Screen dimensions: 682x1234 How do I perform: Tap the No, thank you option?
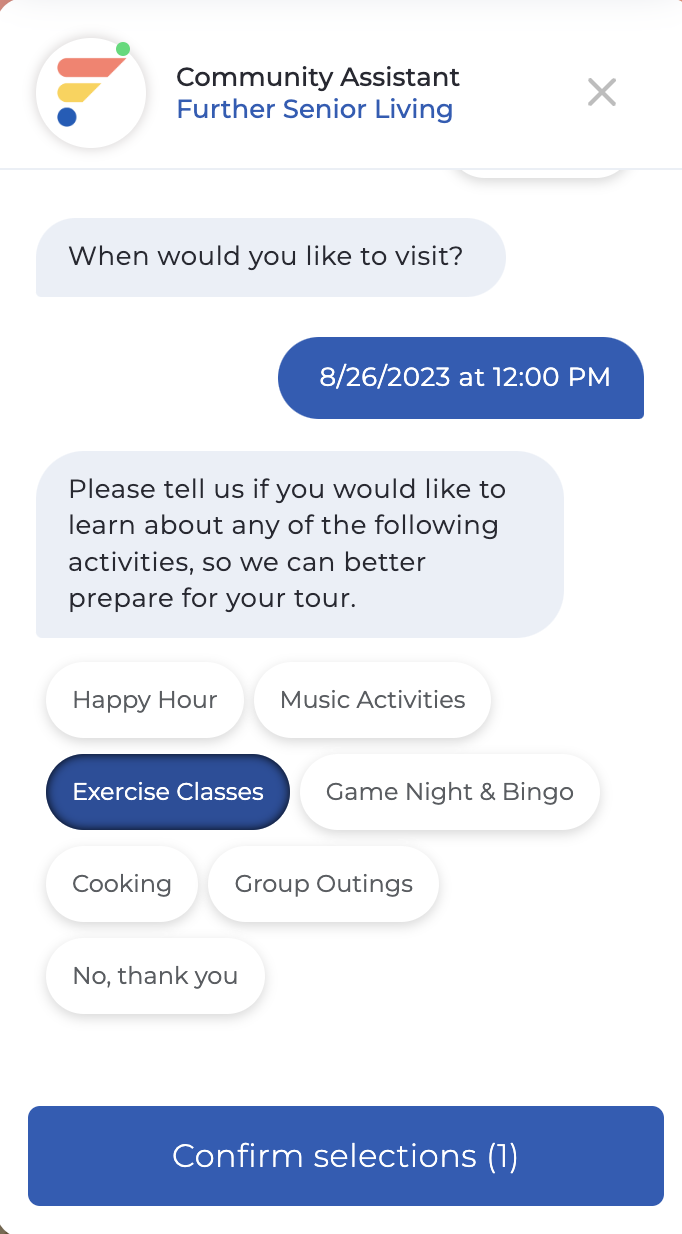point(155,976)
